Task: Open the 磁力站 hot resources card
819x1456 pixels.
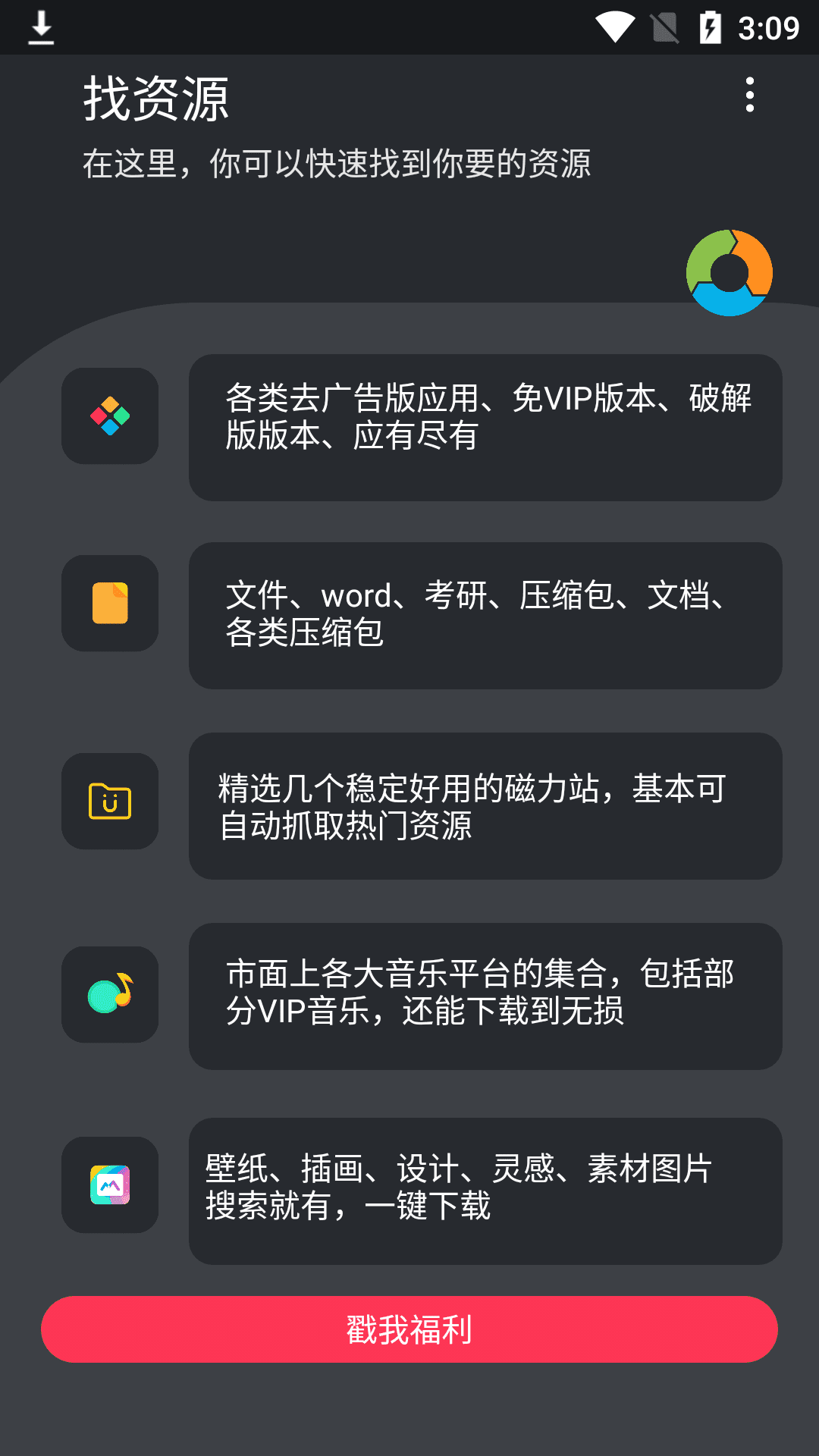Action: click(x=485, y=806)
